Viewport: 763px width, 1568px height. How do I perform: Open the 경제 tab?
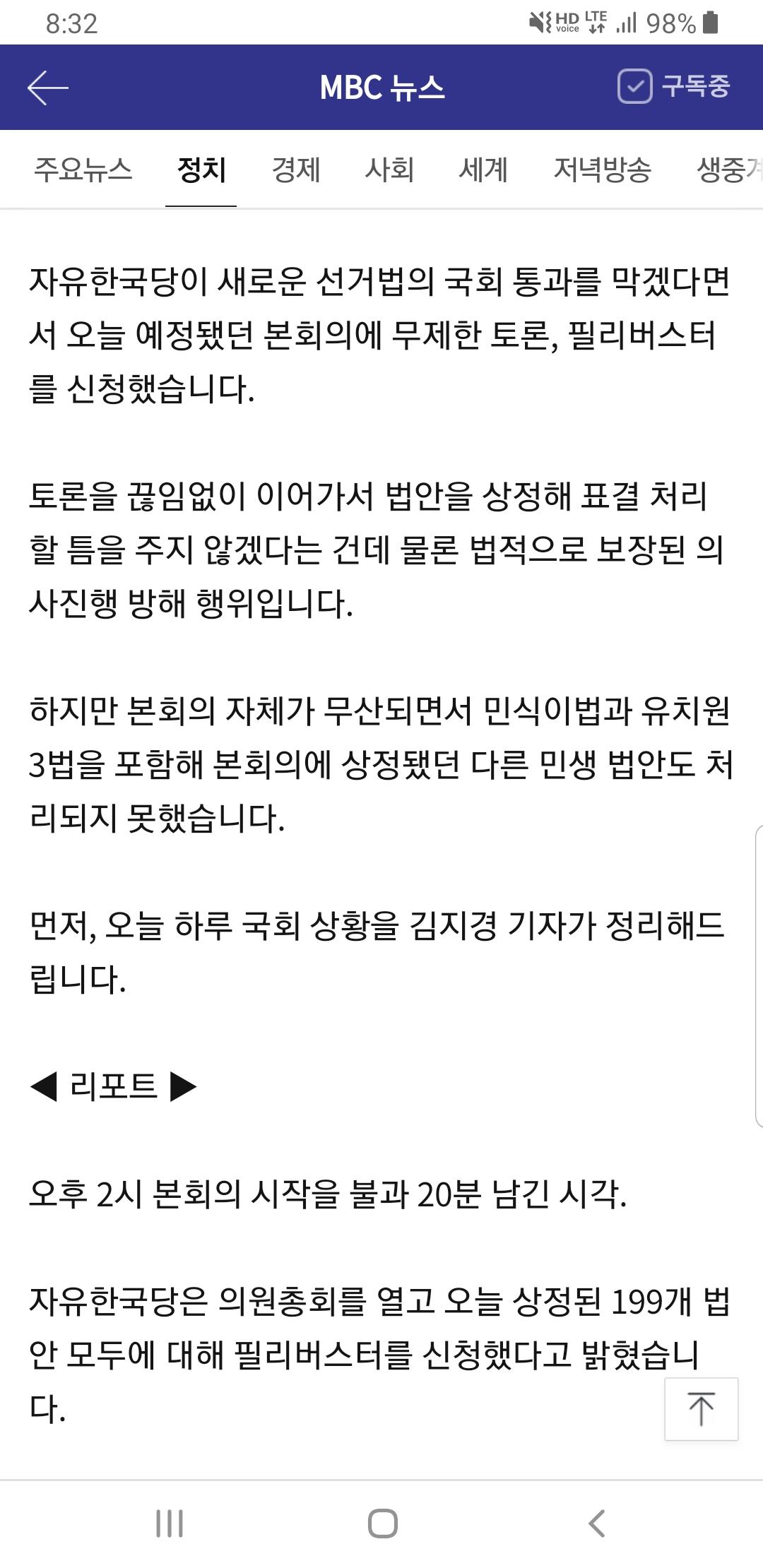(x=296, y=170)
